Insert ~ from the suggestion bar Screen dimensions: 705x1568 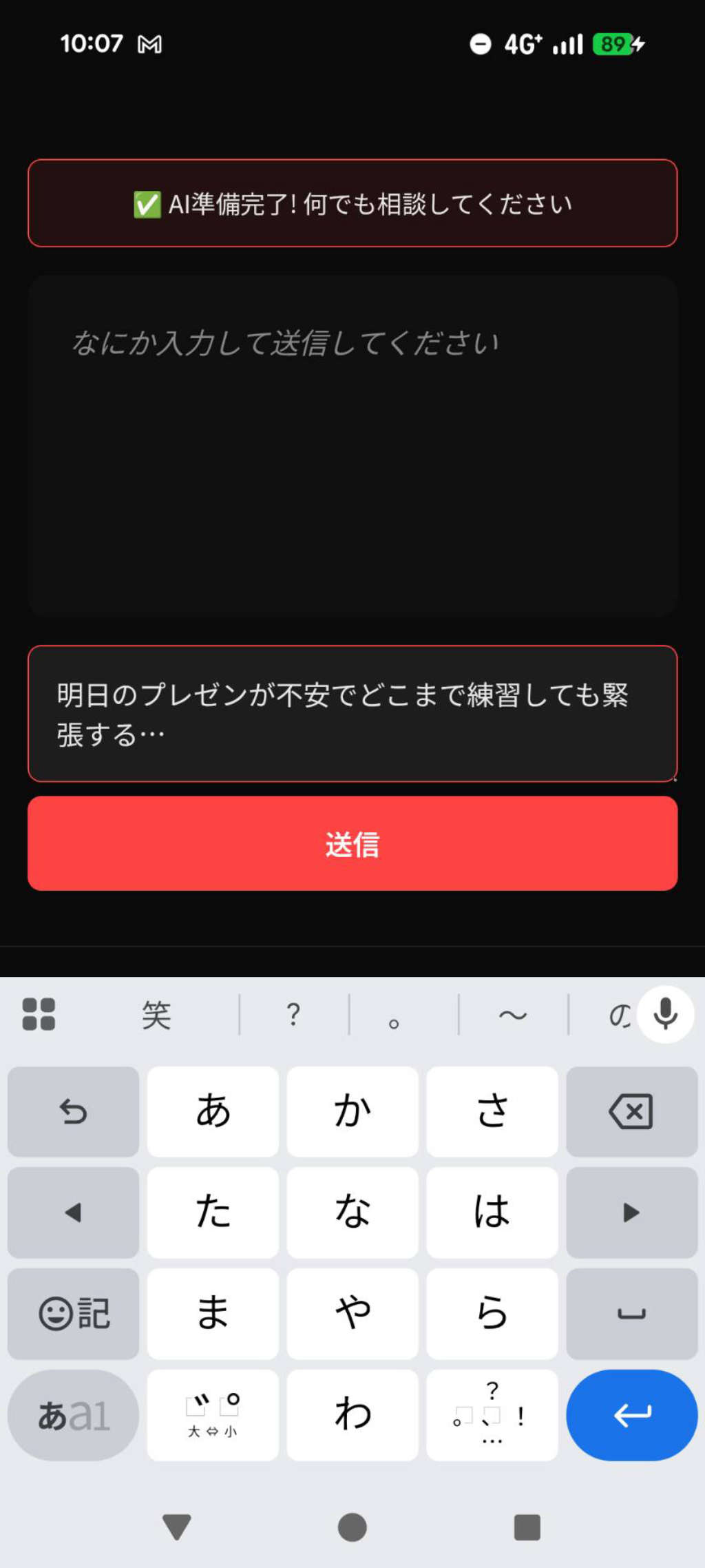click(510, 1014)
